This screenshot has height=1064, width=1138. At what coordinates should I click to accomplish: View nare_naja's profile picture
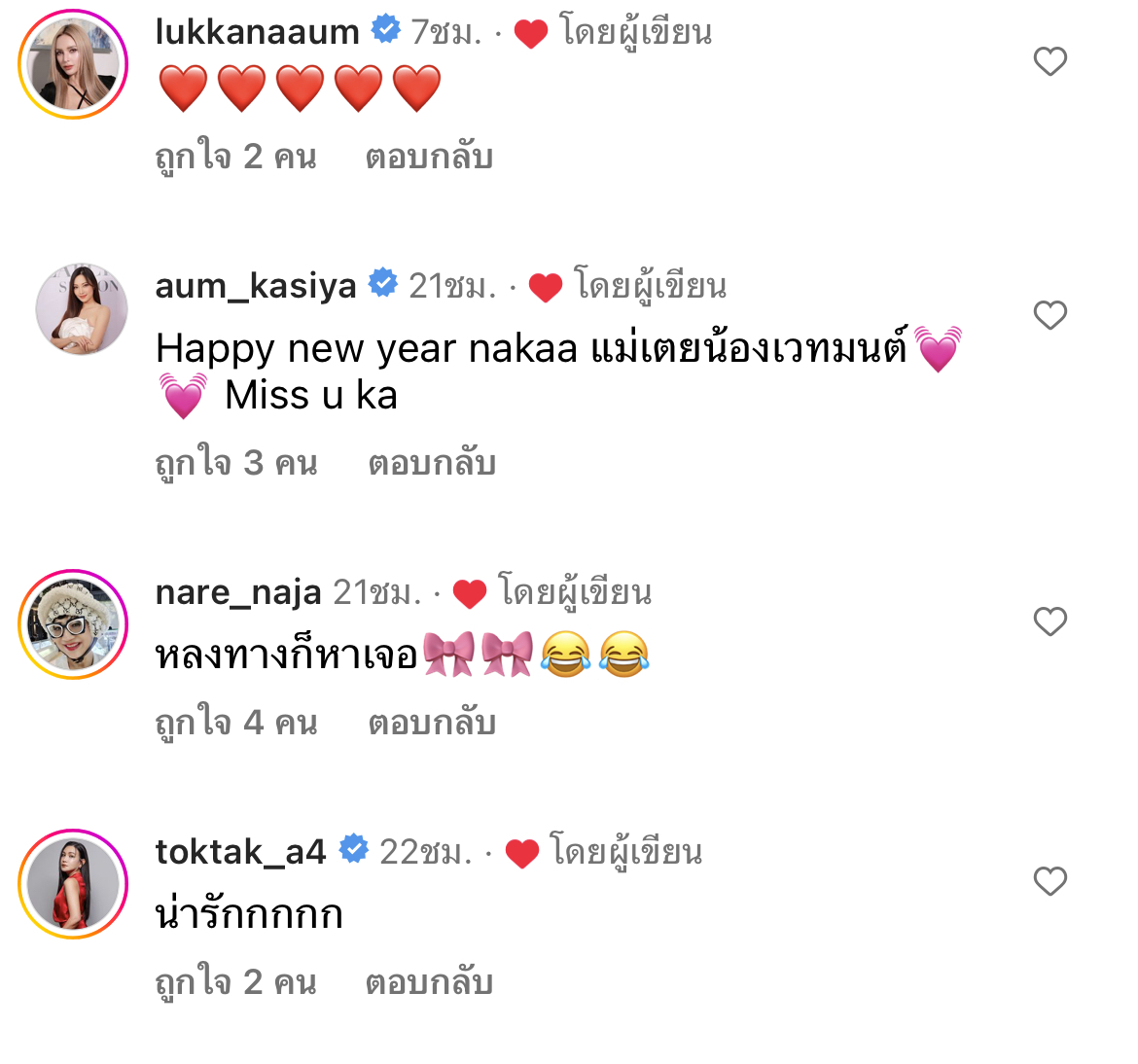coord(74,624)
